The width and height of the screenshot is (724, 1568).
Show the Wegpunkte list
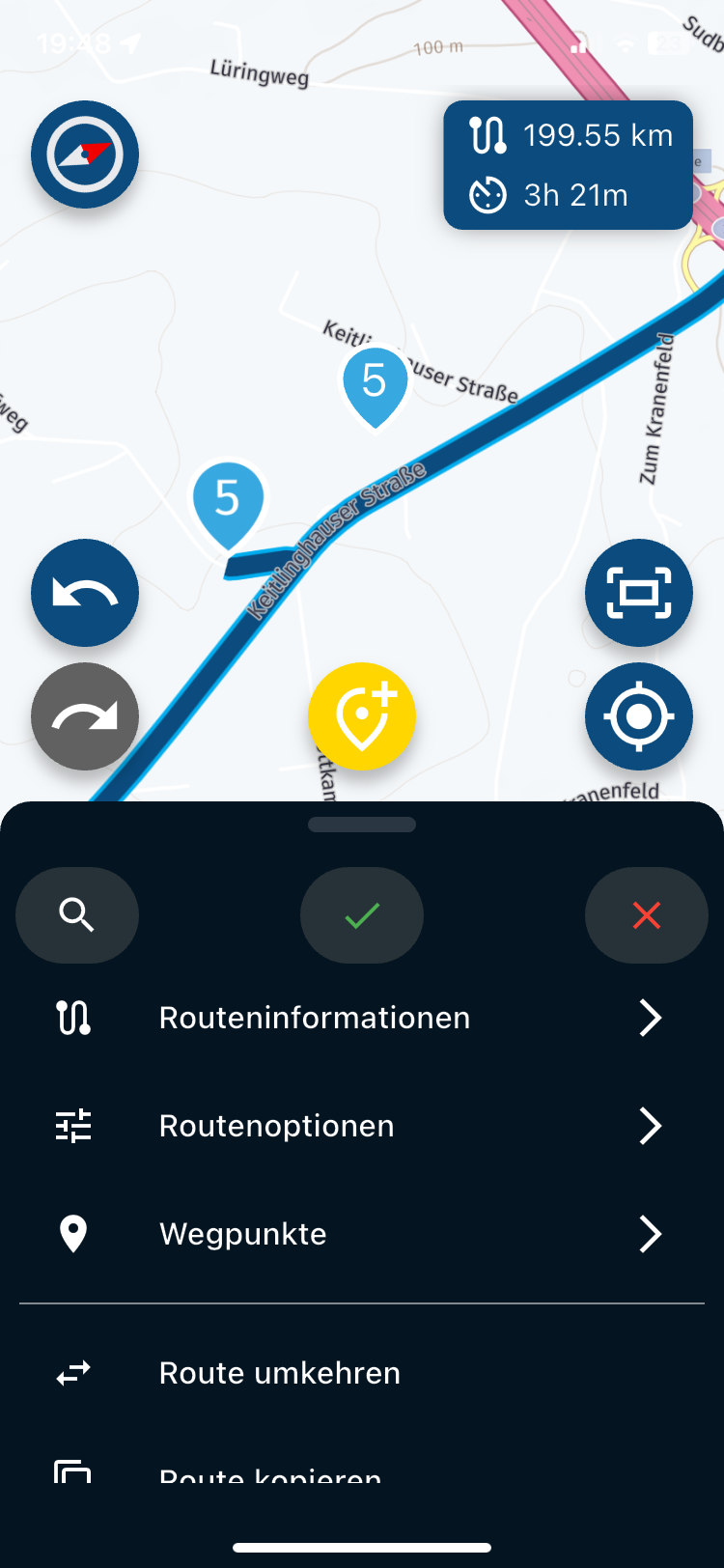tap(362, 1234)
